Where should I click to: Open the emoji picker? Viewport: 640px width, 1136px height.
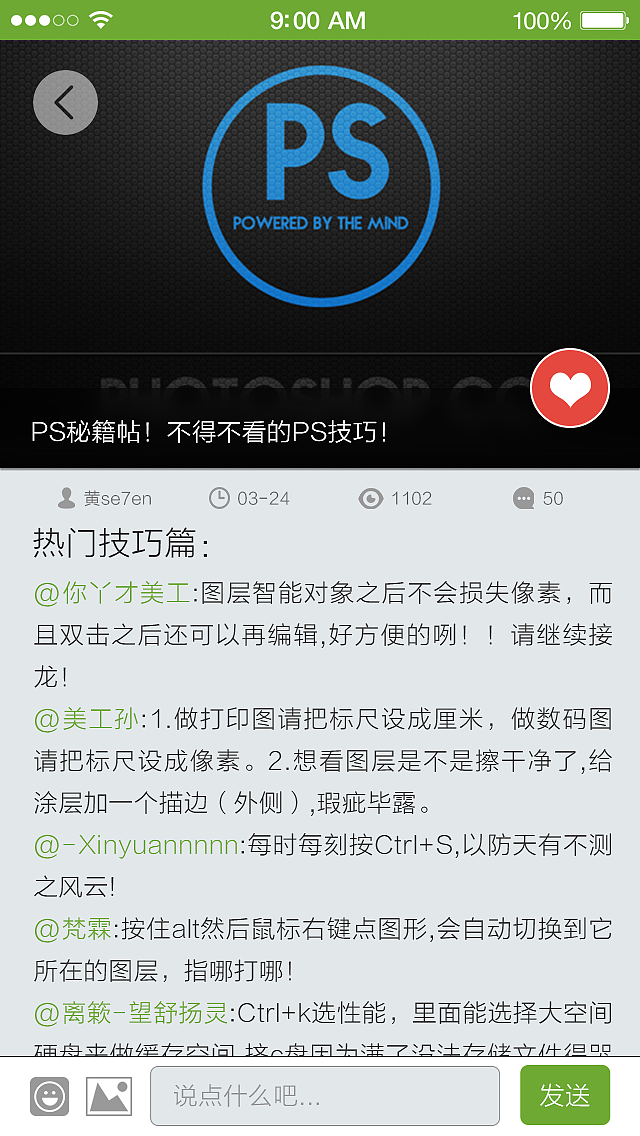point(50,1097)
